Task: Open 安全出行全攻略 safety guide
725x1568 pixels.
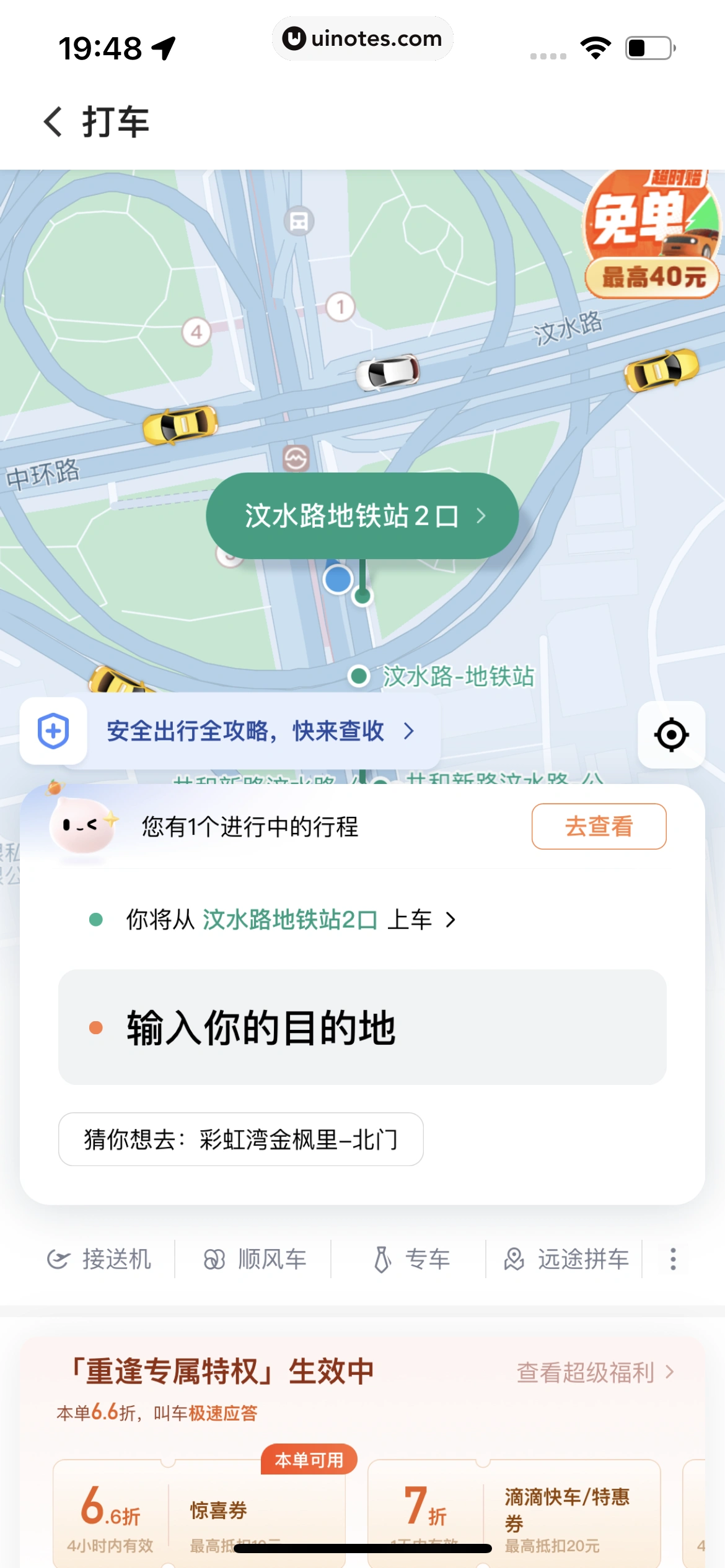Action: click(245, 731)
